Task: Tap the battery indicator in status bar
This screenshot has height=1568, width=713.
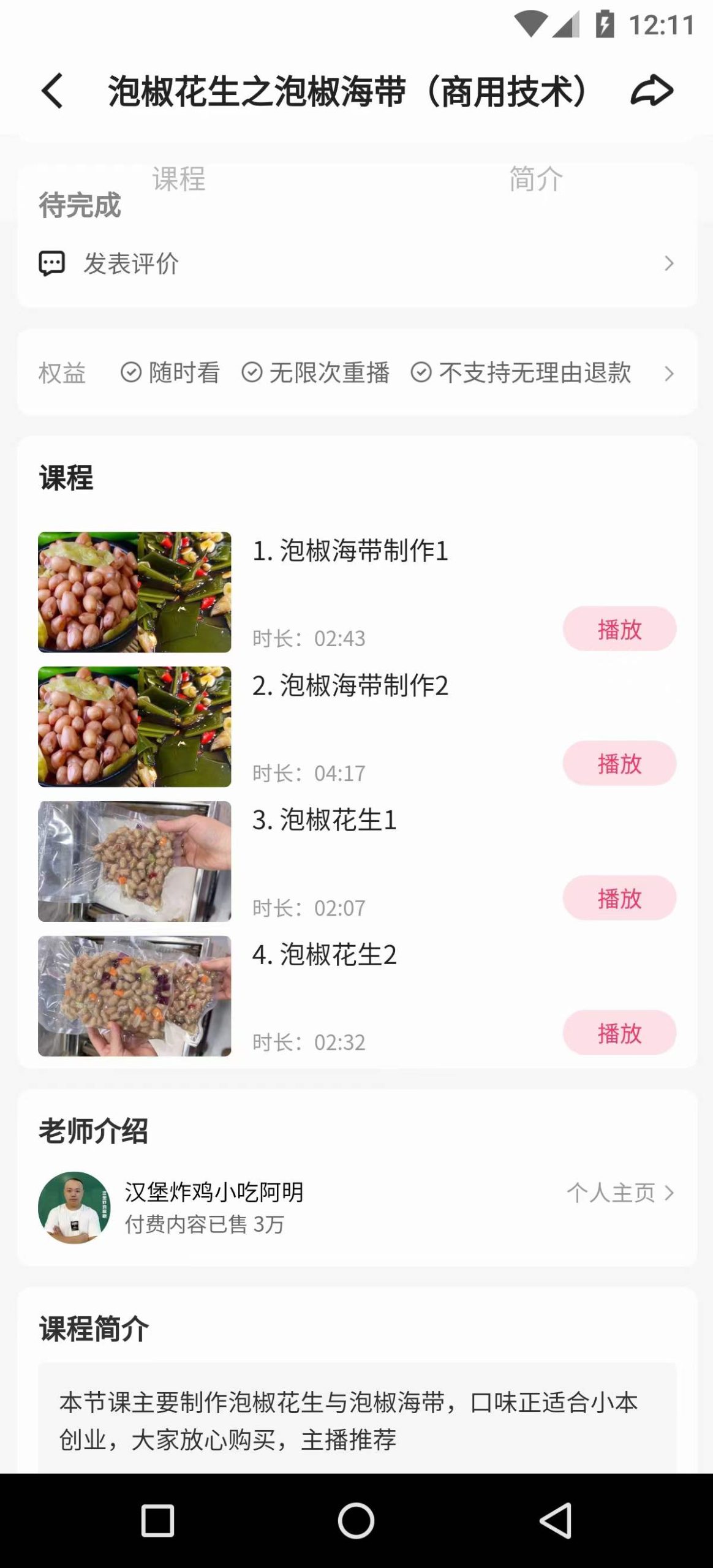Action: (x=606, y=23)
